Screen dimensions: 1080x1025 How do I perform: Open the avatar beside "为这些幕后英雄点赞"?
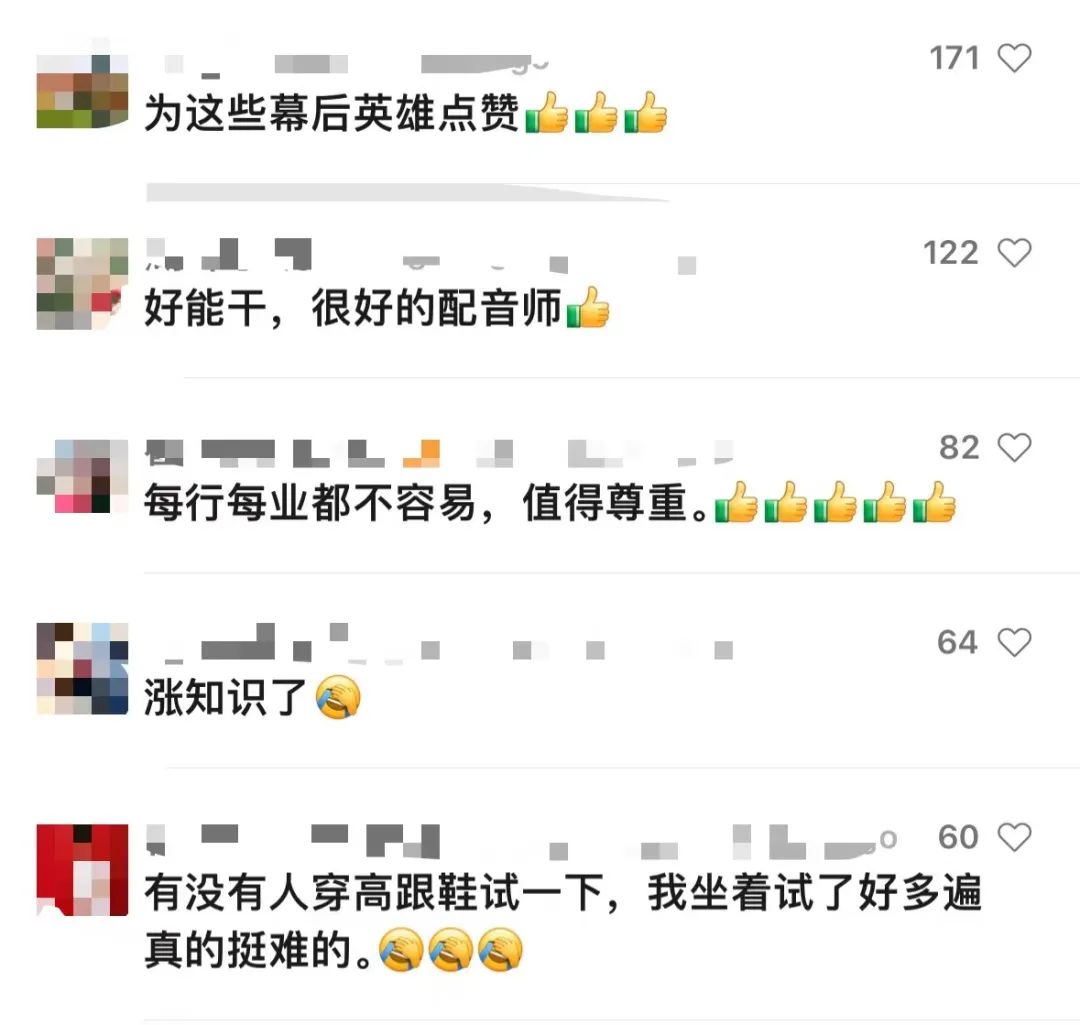coord(82,90)
